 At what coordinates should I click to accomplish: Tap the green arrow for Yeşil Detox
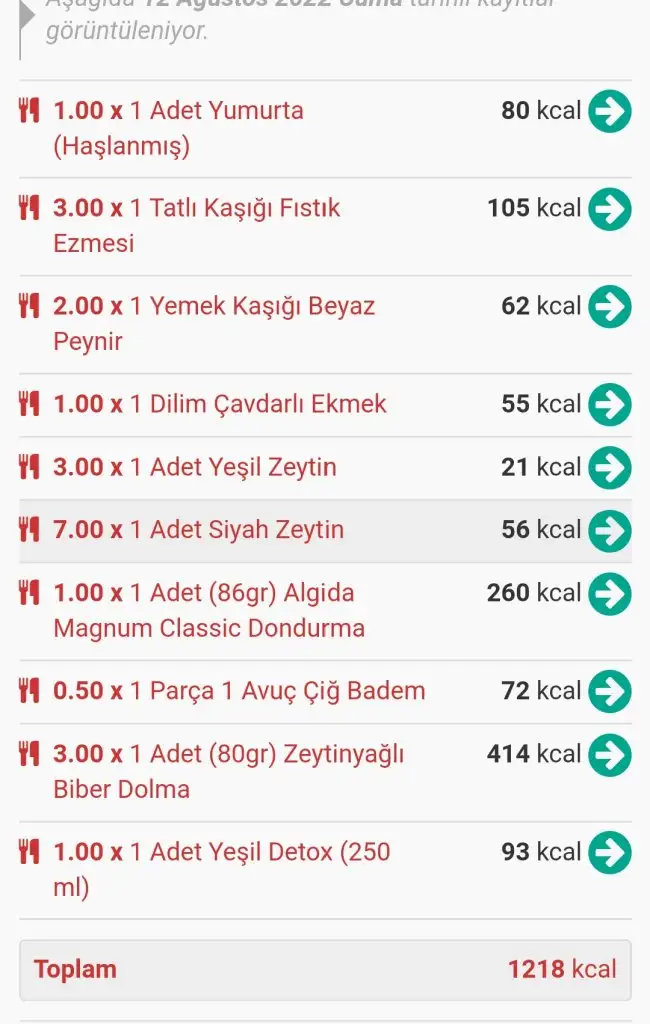click(609, 853)
